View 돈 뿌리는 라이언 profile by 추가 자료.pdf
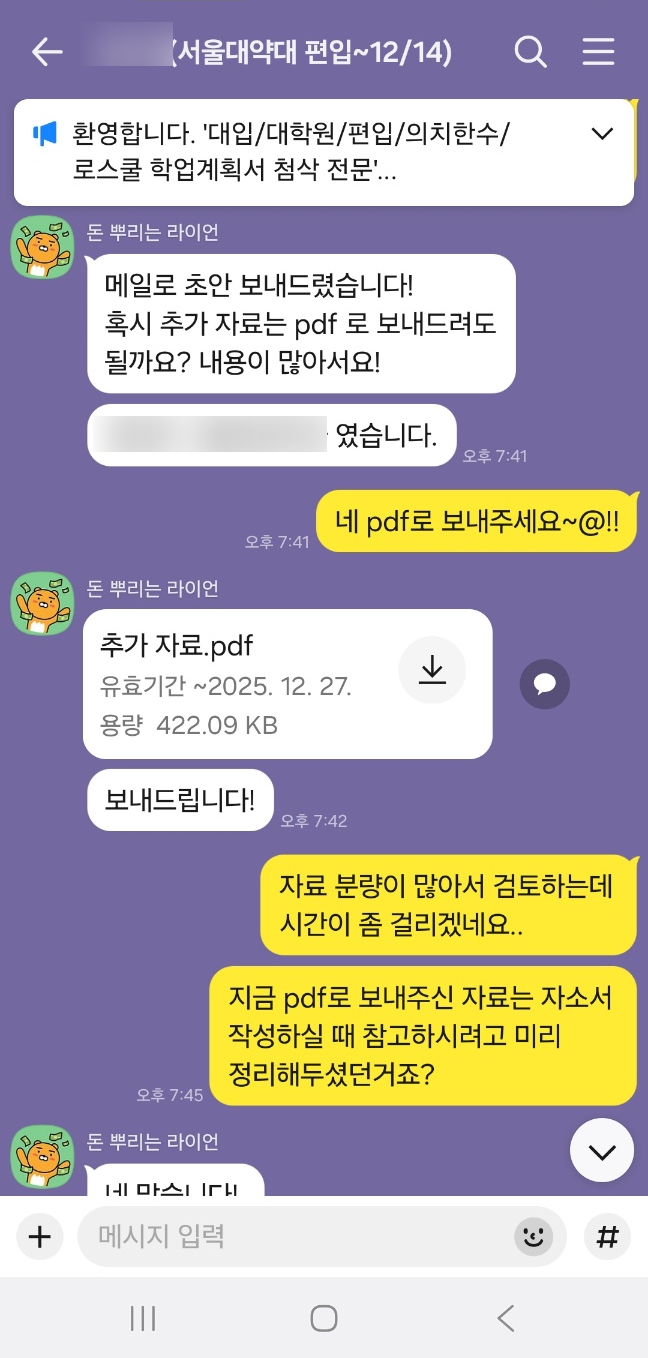The width and height of the screenshot is (648, 1358). point(42,604)
